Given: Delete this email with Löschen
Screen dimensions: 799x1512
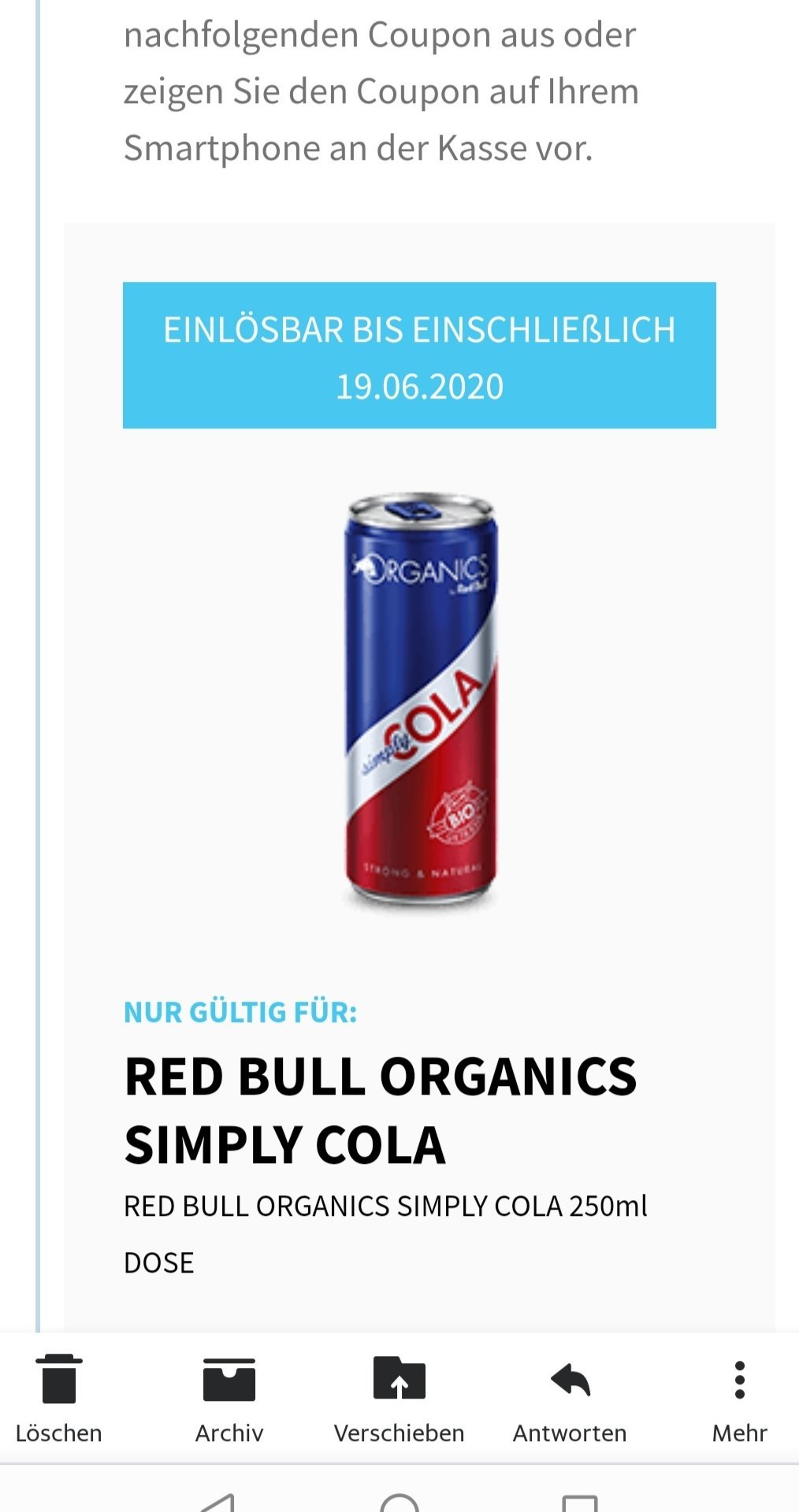Looking at the screenshot, I should tap(59, 1398).
